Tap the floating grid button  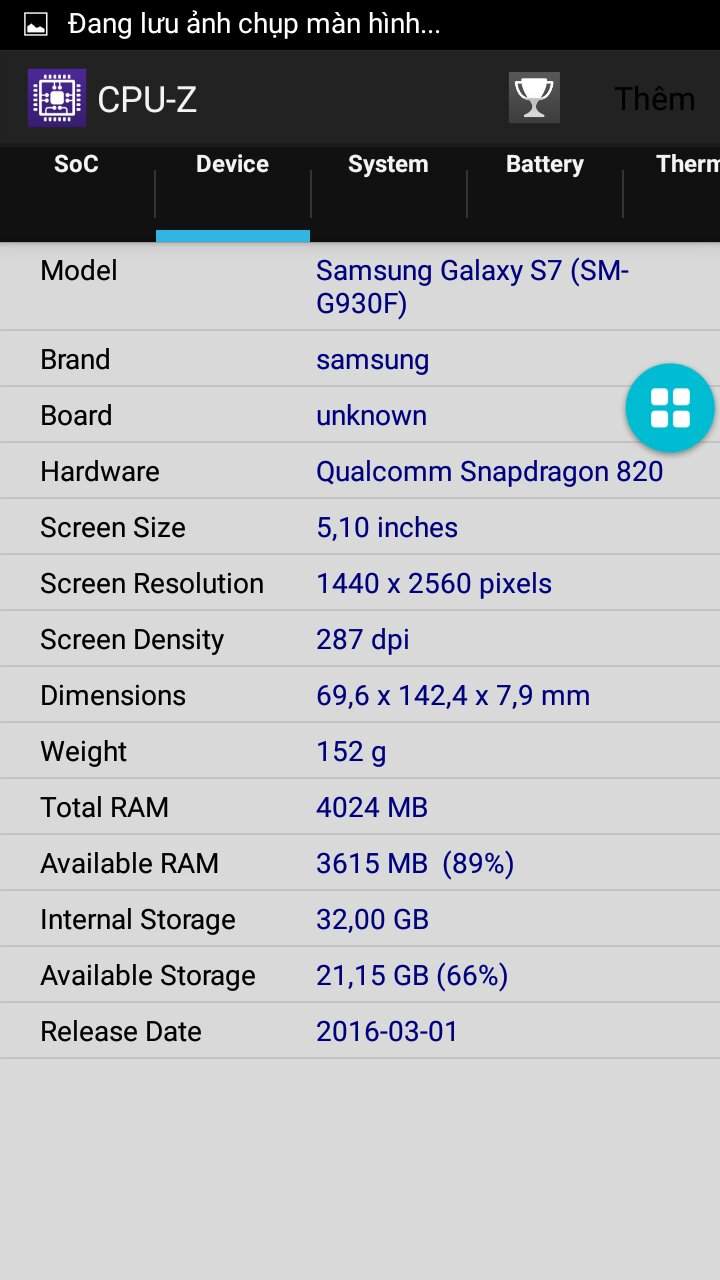tap(670, 408)
